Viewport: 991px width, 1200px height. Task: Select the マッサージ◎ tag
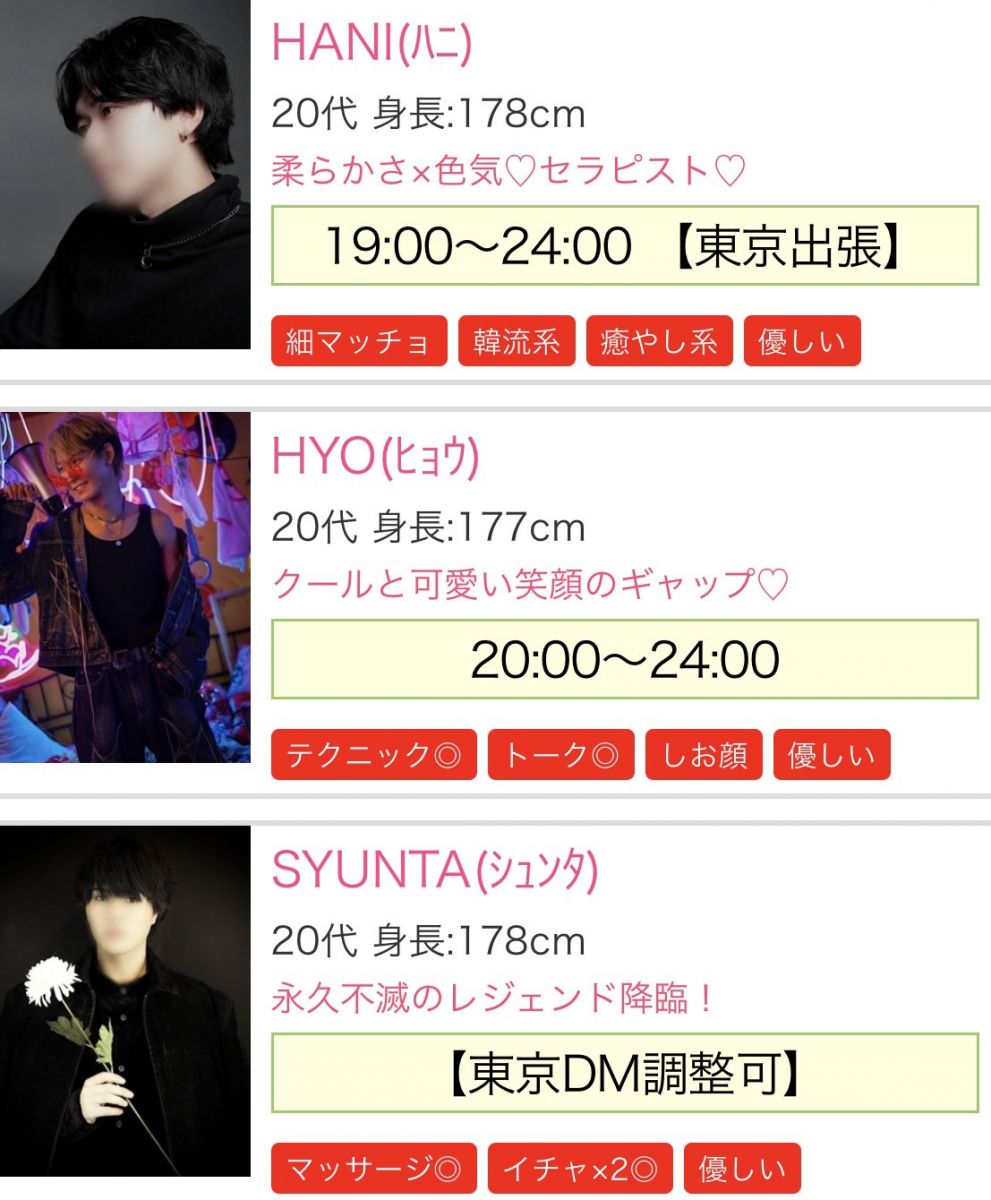pos(374,1169)
